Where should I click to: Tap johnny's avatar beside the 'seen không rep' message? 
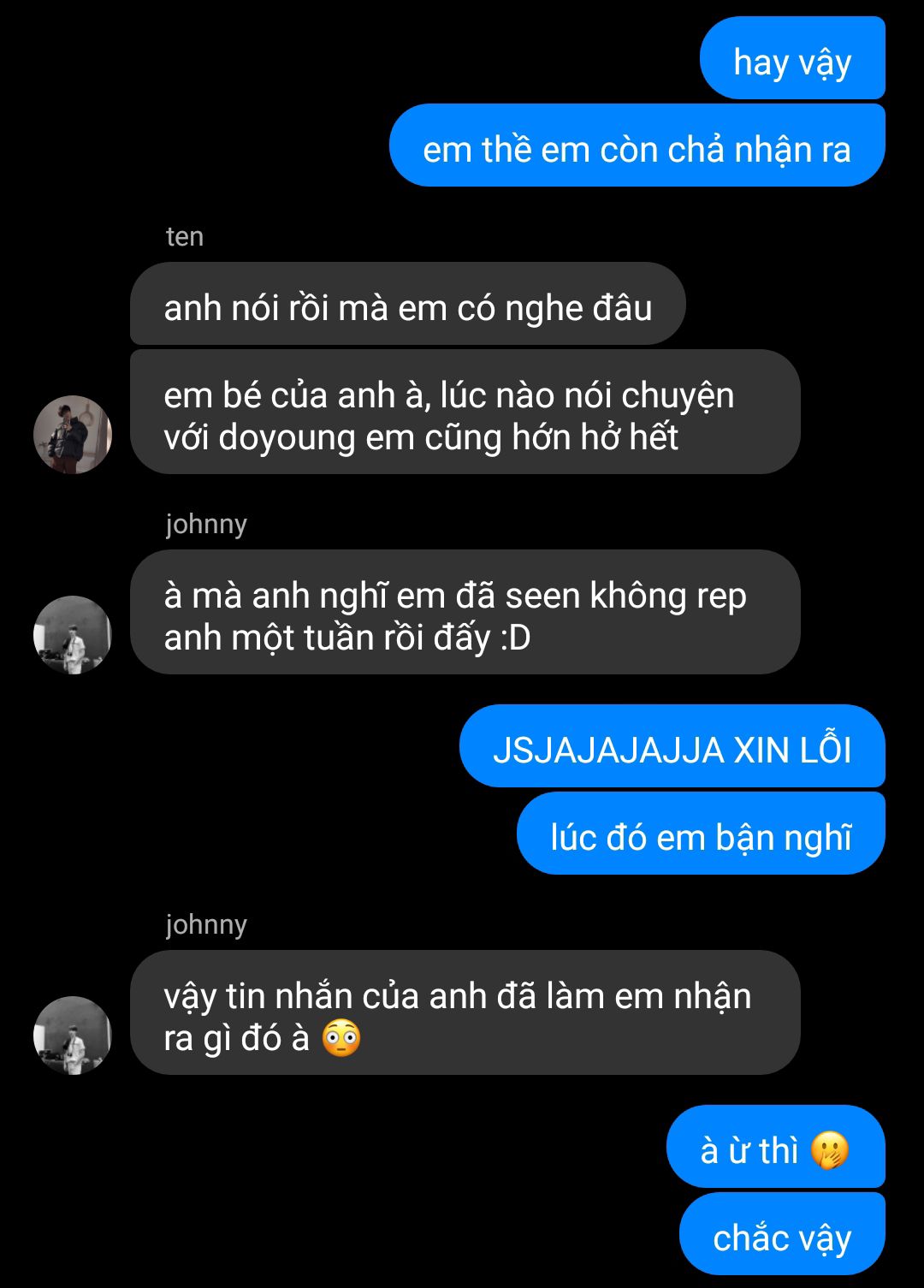pyautogui.click(x=73, y=635)
